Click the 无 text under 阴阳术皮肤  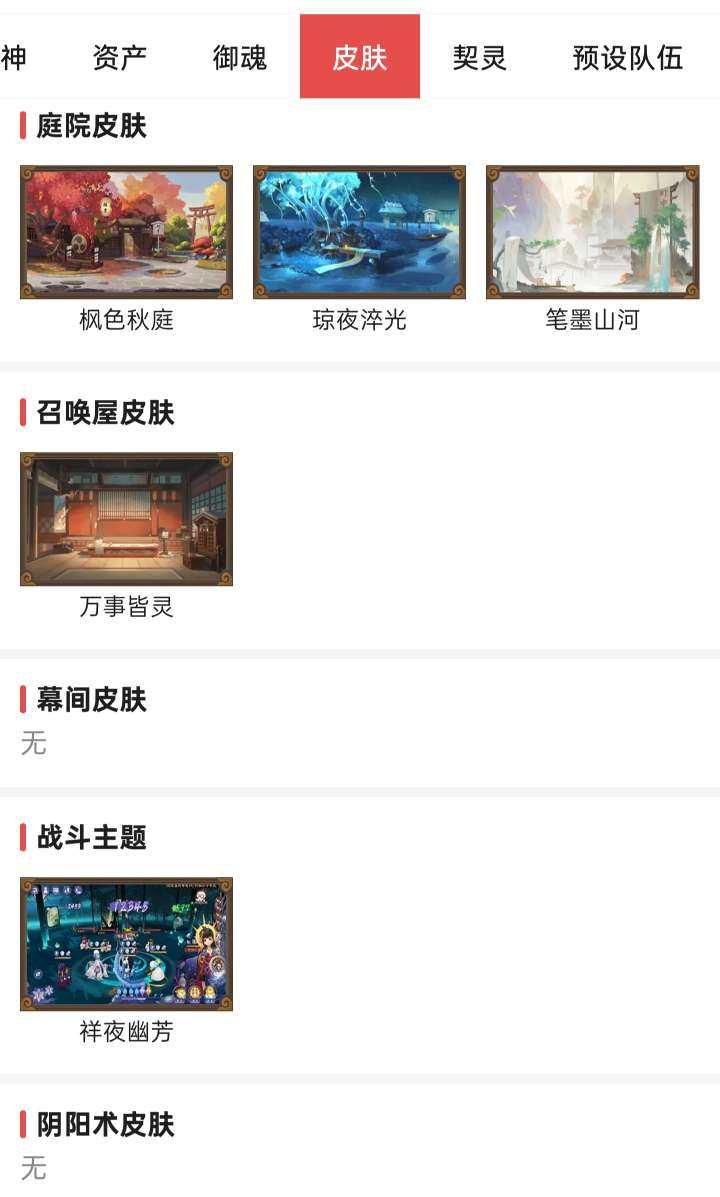tap(34, 1168)
